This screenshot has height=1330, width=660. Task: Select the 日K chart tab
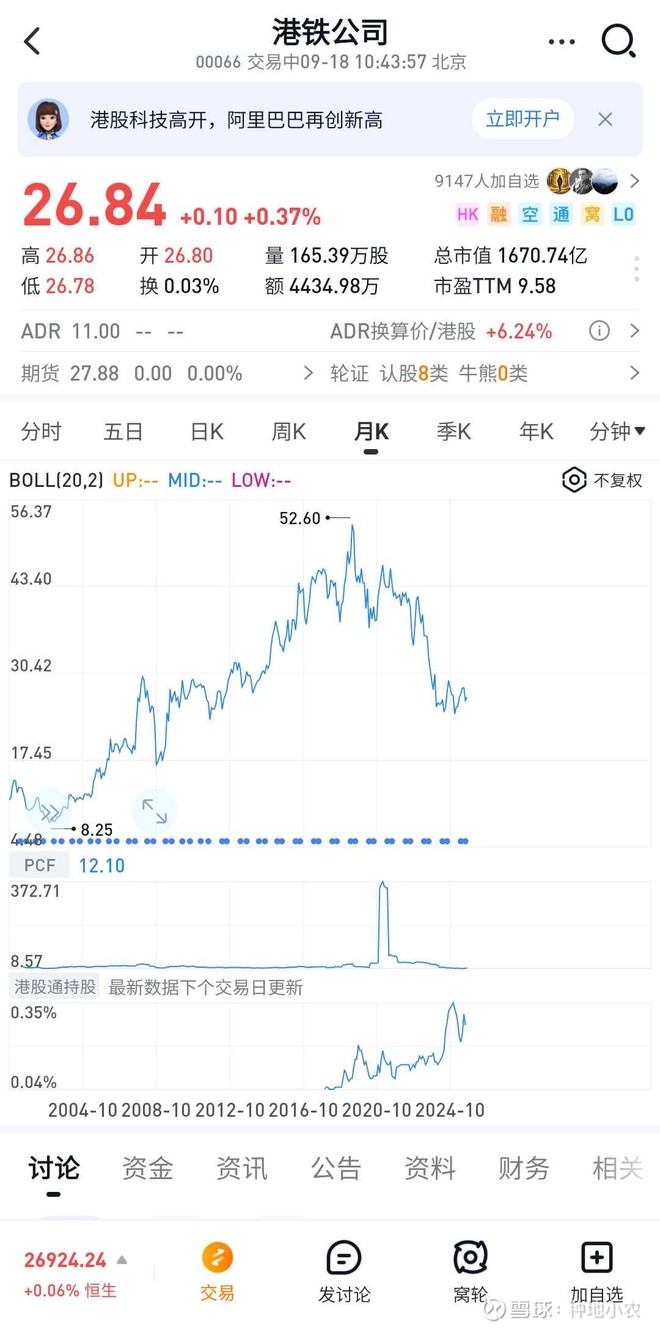(207, 432)
